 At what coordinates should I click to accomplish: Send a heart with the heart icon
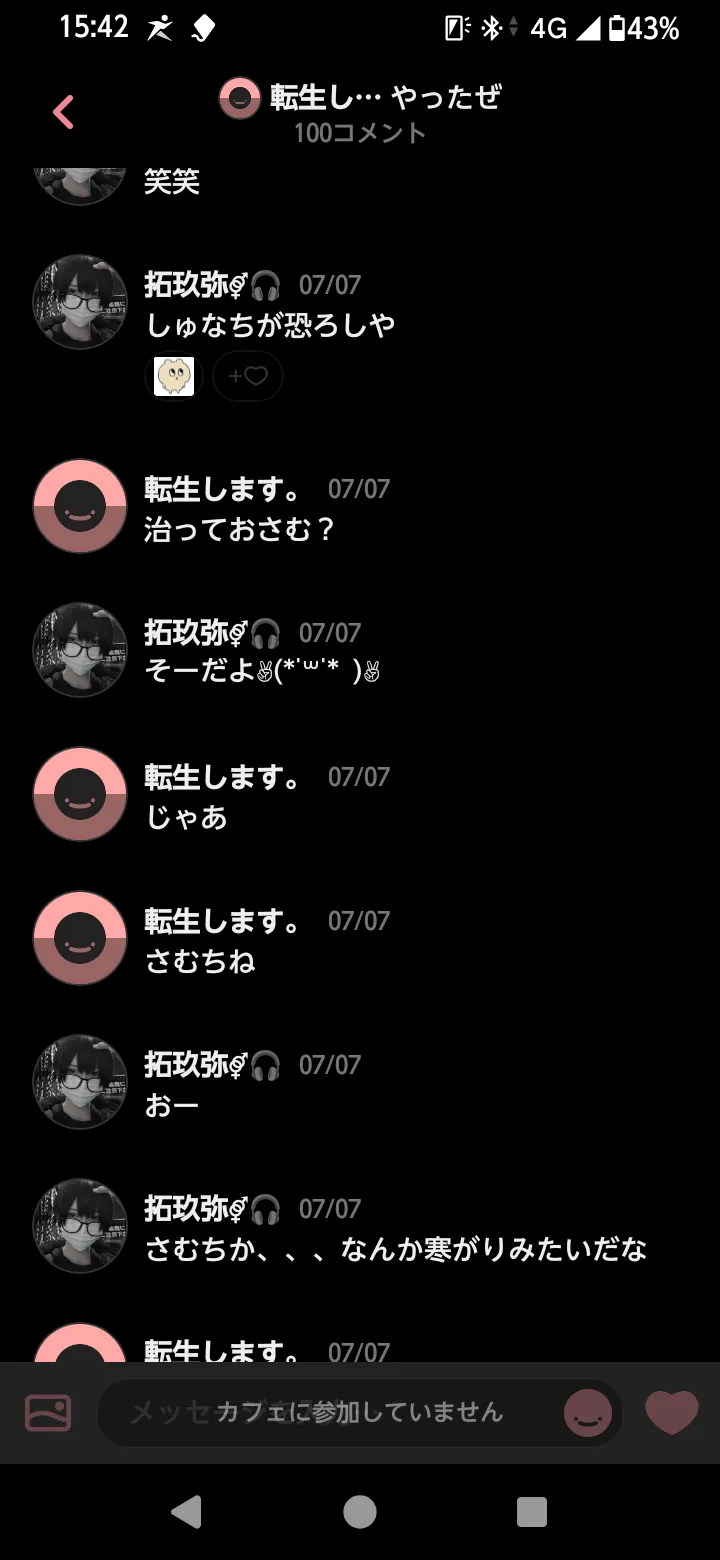(671, 1413)
